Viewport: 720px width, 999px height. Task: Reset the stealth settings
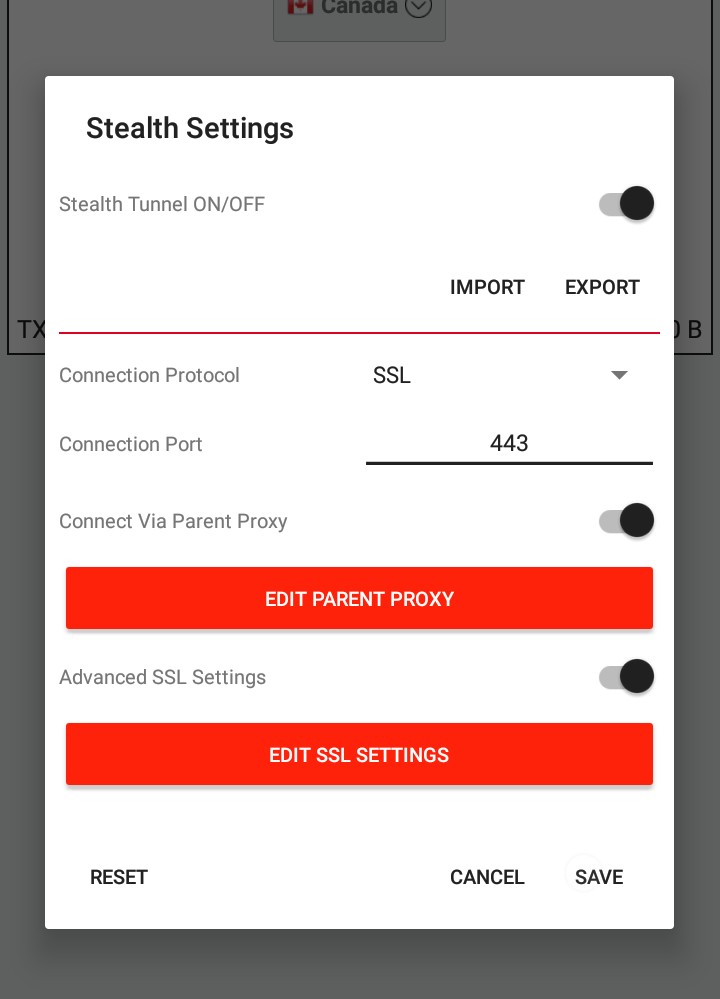[x=119, y=877]
